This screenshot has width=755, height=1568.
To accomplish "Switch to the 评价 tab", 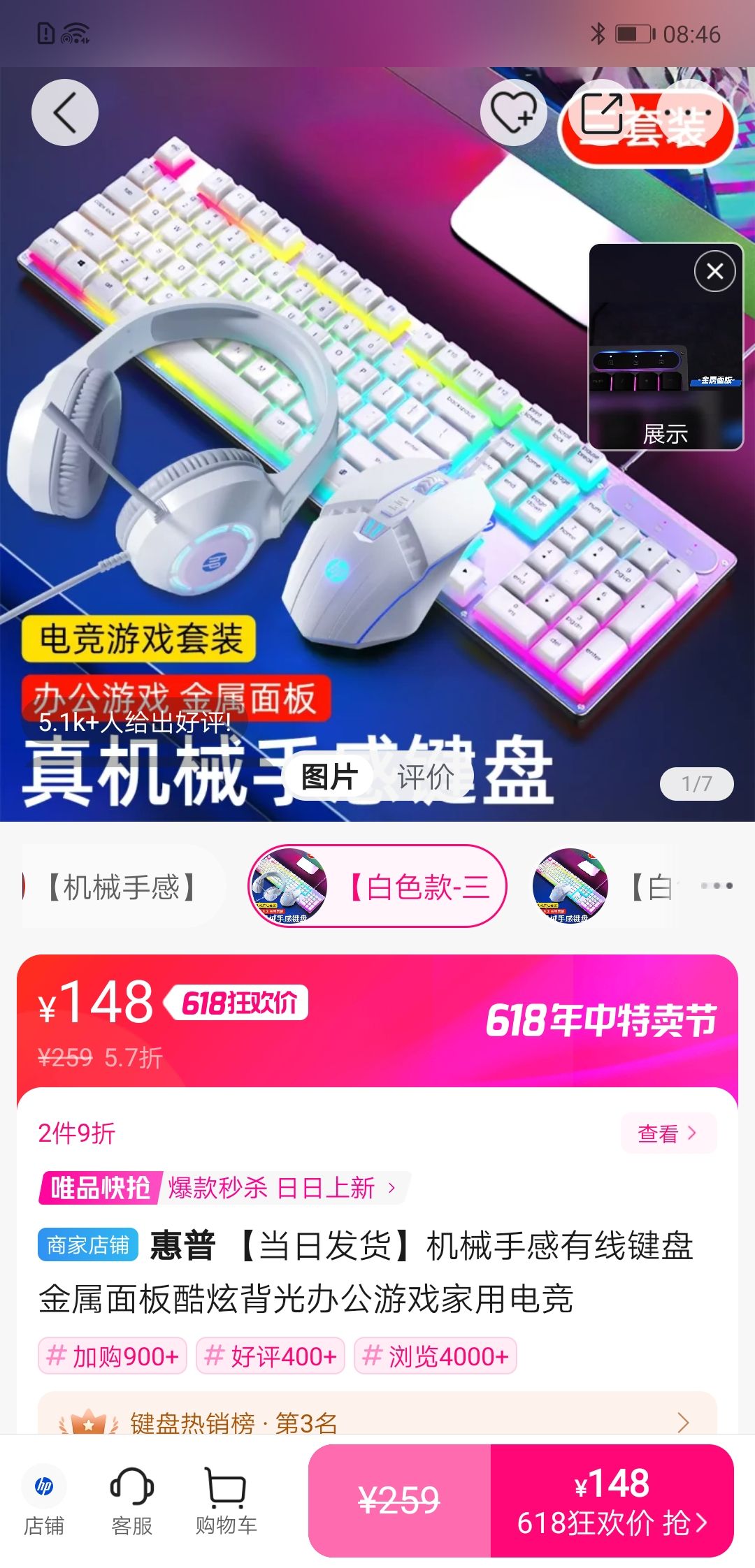I will pyautogui.click(x=425, y=777).
